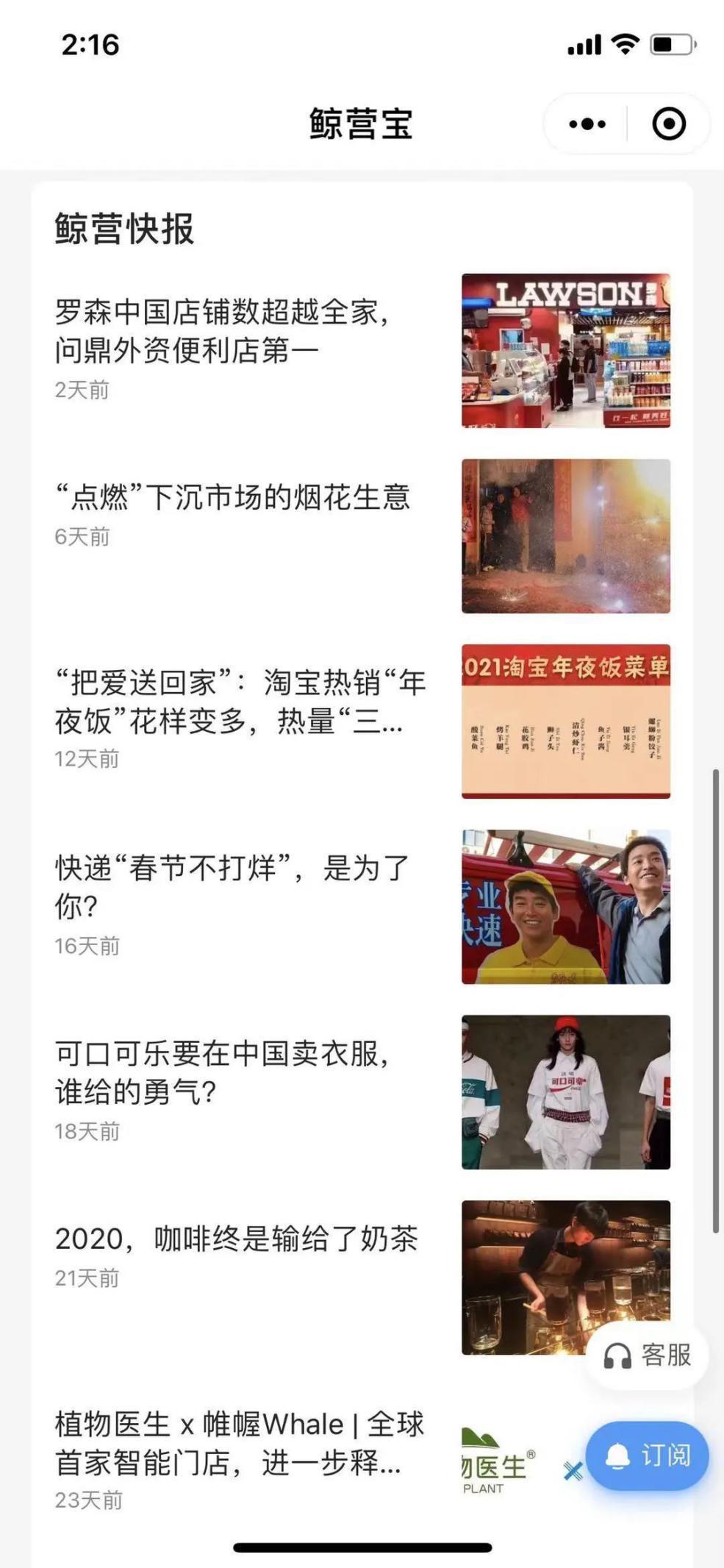Open the 可口可乐要在中国卖衣服 article

pos(222,1072)
